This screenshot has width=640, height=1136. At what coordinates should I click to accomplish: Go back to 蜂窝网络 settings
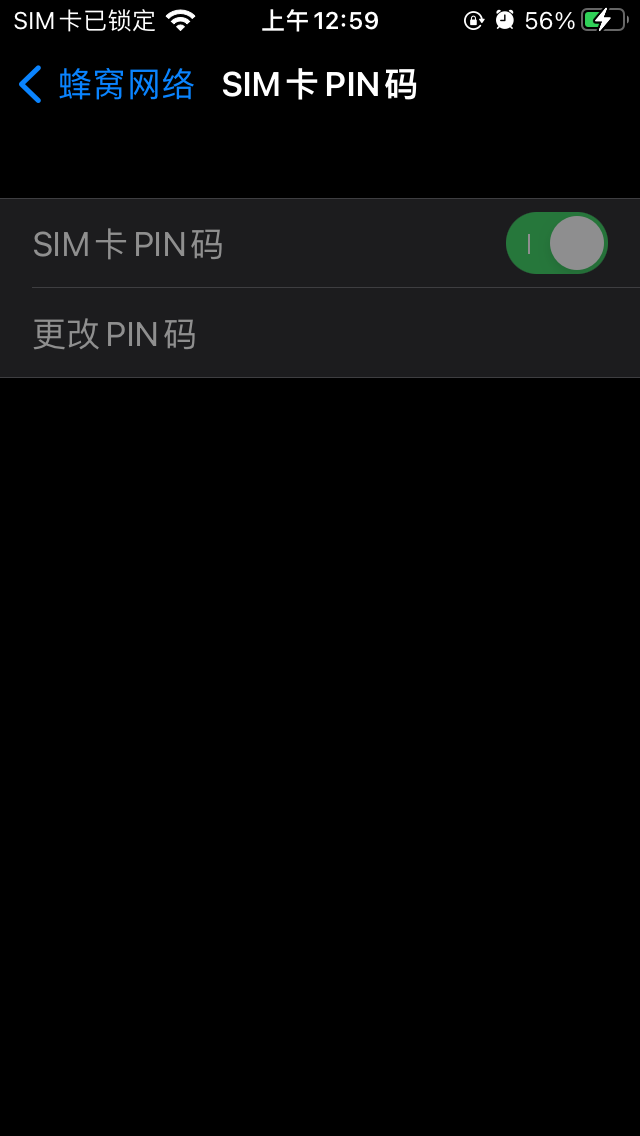coord(106,85)
